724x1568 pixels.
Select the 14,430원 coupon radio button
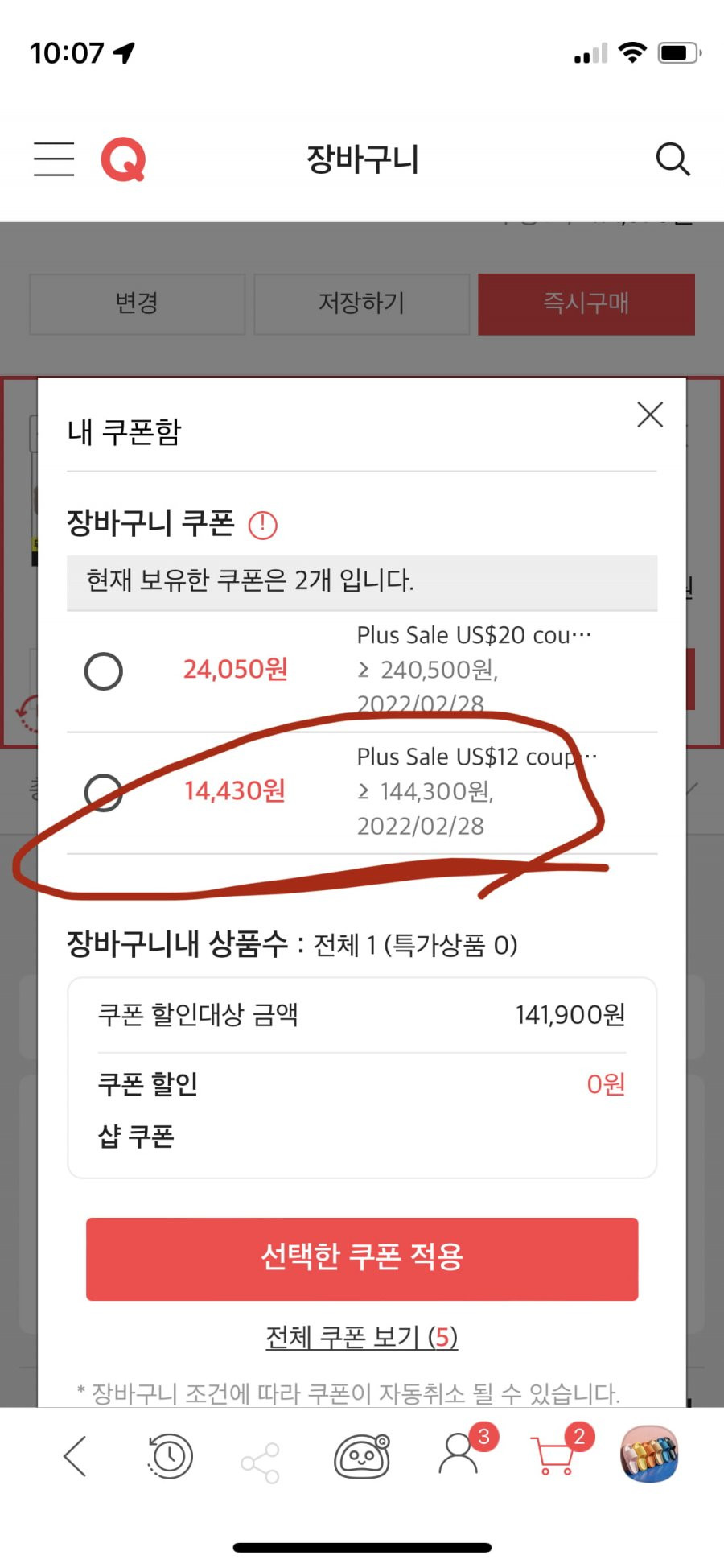[x=104, y=792]
